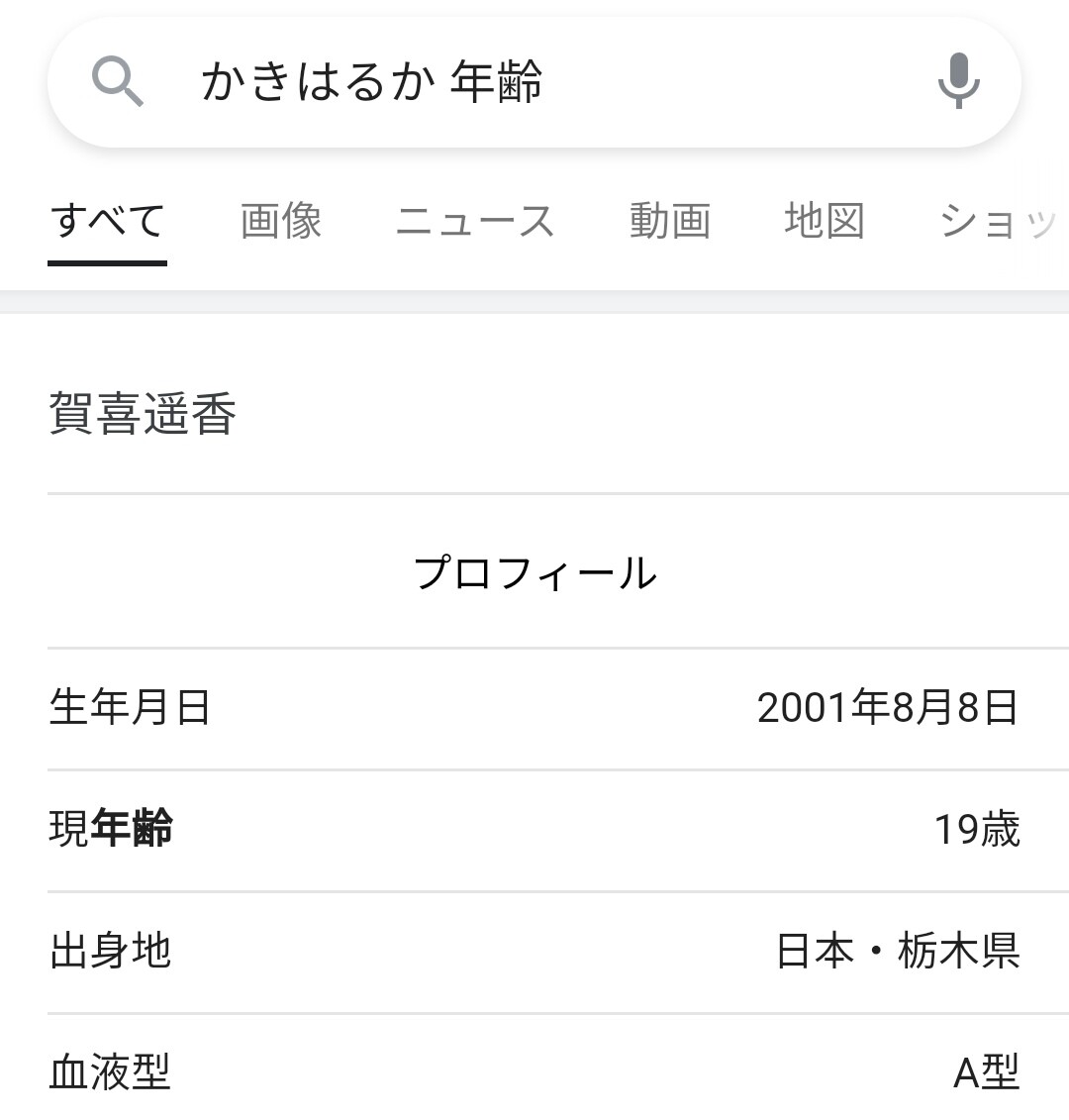The height and width of the screenshot is (1120, 1069).
Task: Select the すべて tab
Action: (108, 221)
